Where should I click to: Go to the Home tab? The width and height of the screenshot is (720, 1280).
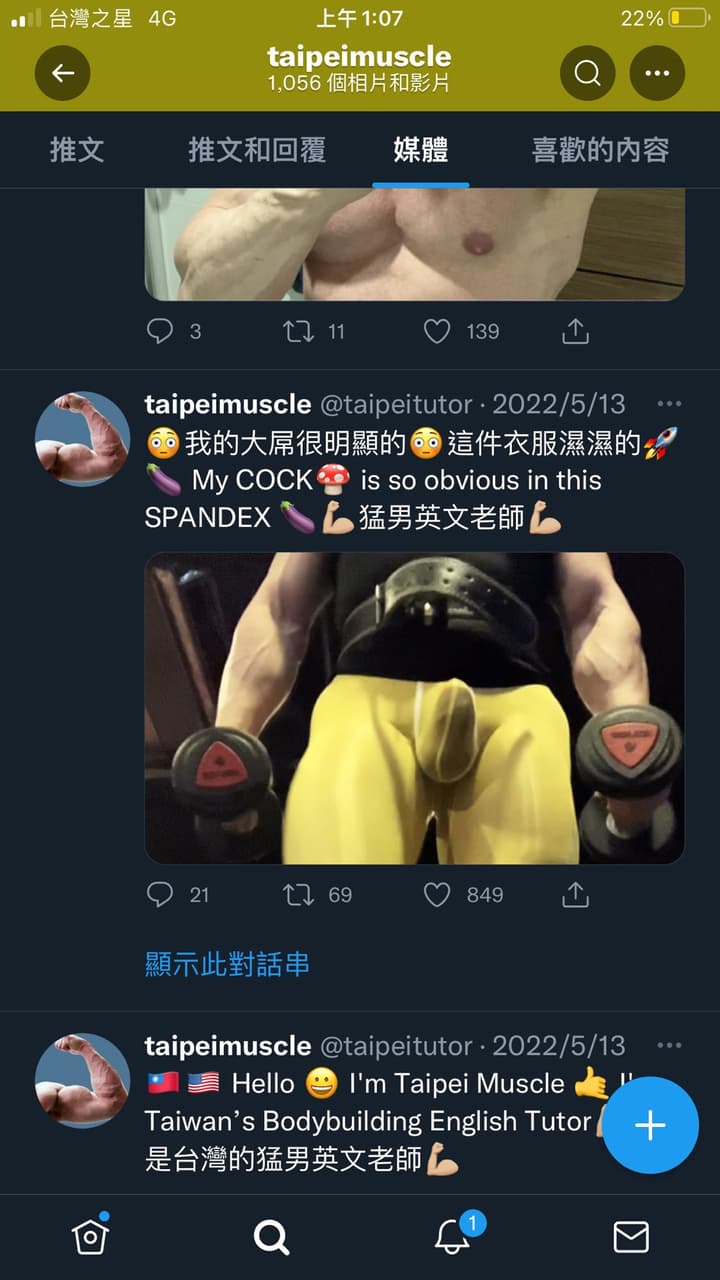pos(90,1237)
